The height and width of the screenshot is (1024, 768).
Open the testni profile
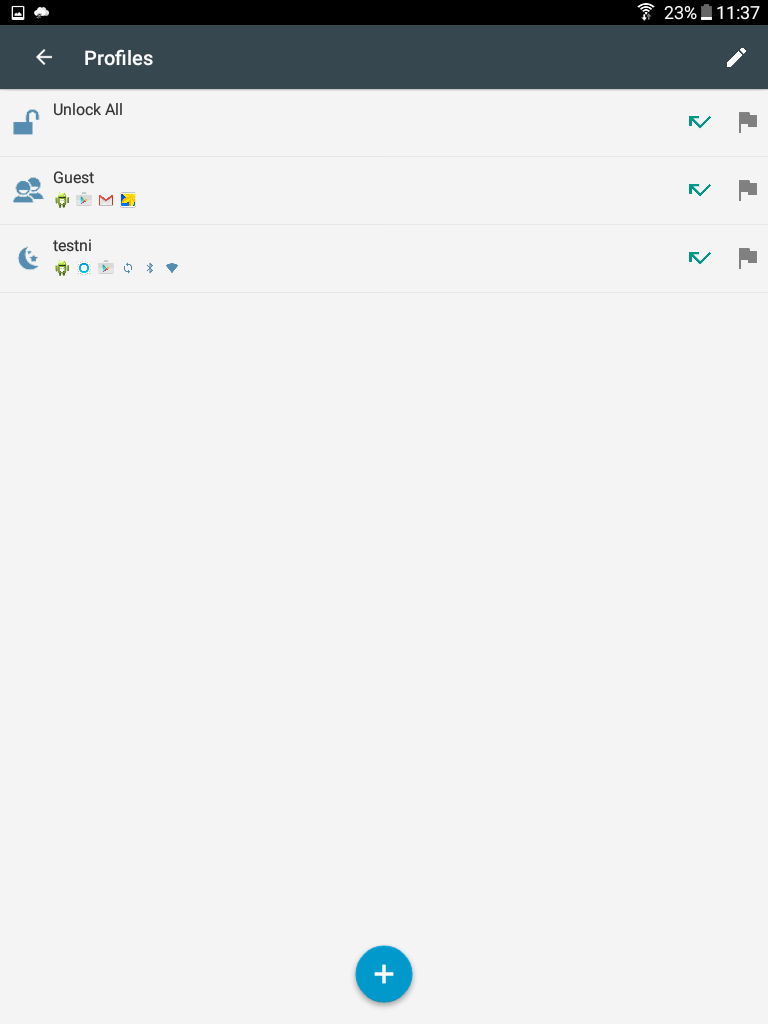pyautogui.click(x=300, y=258)
